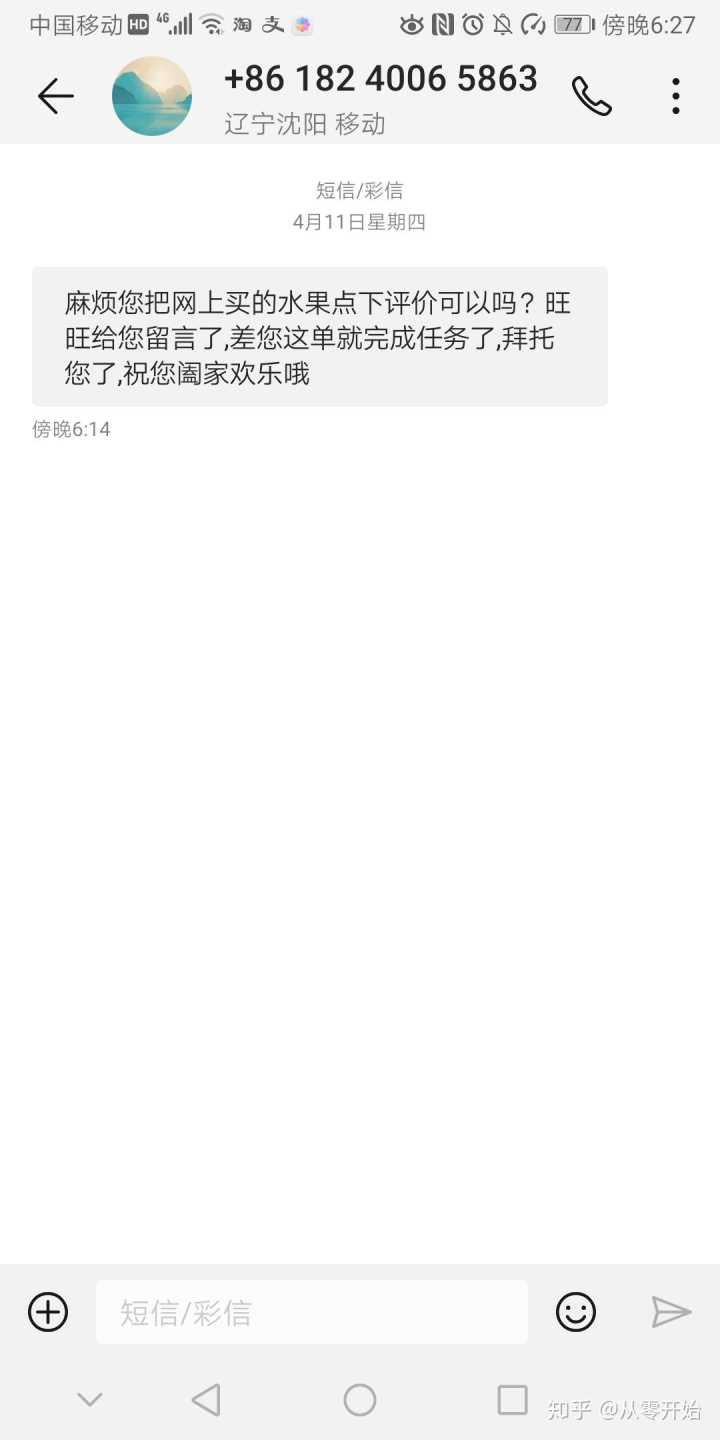This screenshot has width=720, height=1440.
Task: Tap the system back triangle button
Action: point(206,1400)
